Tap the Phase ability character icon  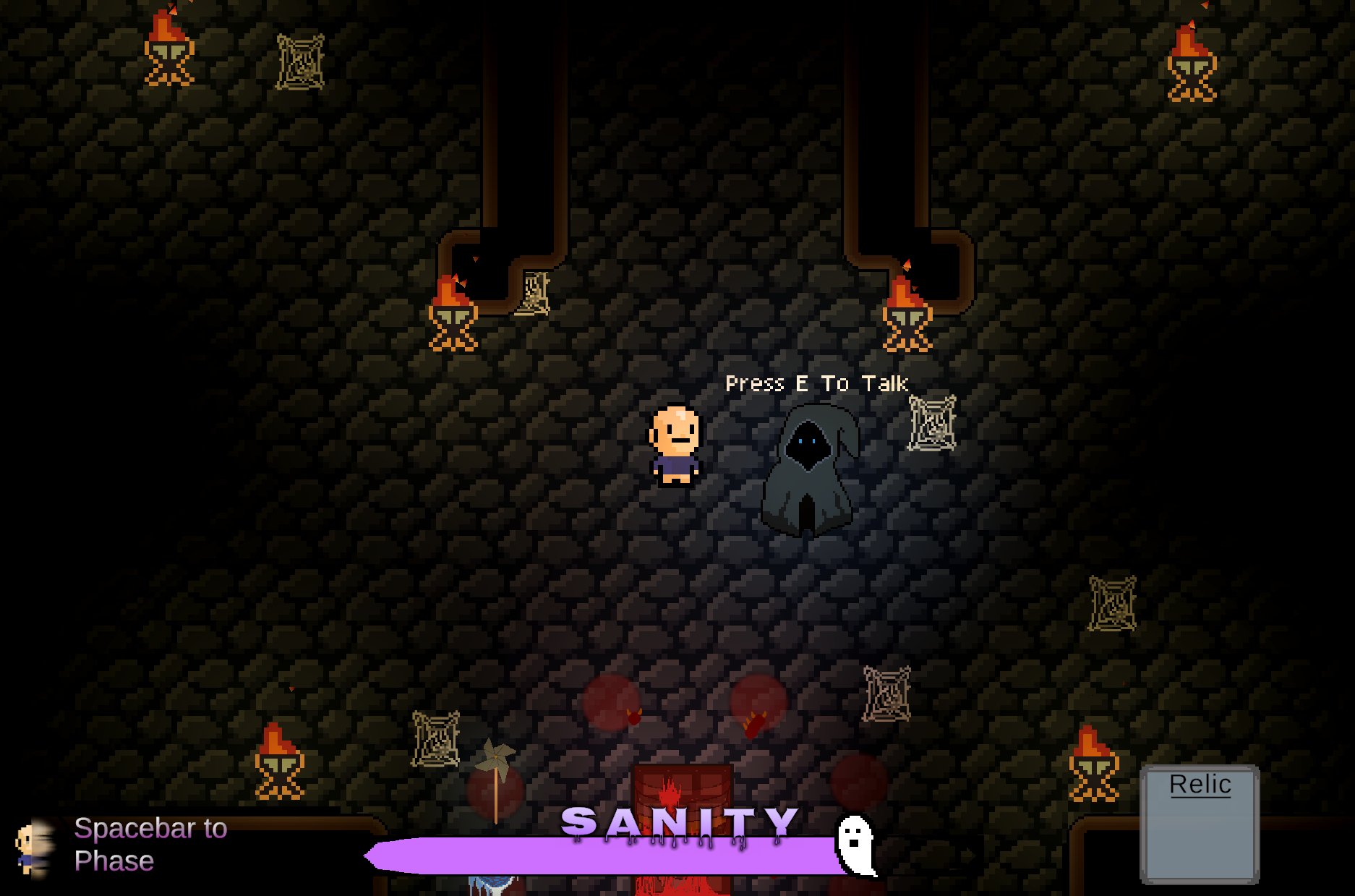[x=33, y=848]
